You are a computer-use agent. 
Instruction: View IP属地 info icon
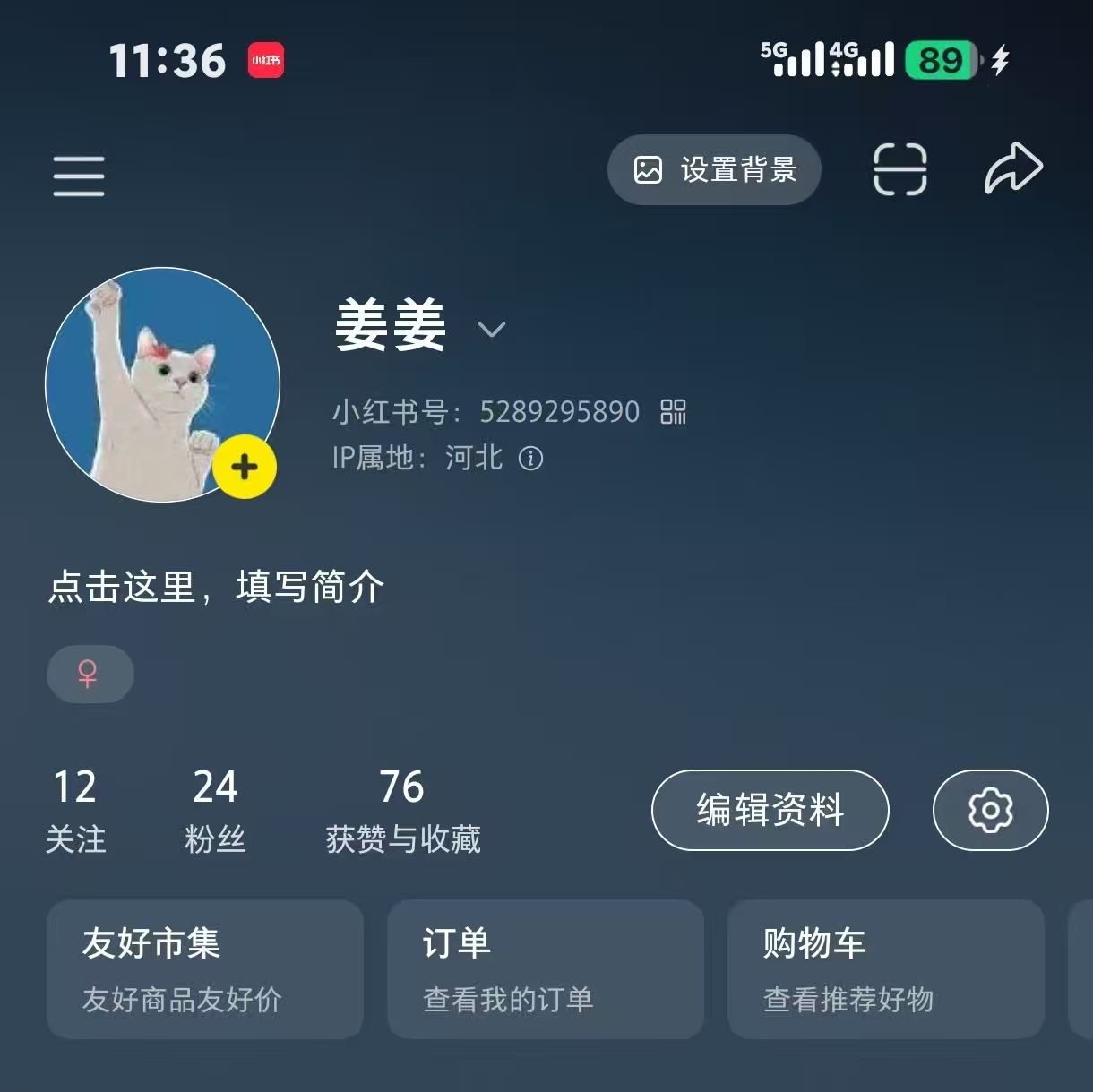(530, 459)
